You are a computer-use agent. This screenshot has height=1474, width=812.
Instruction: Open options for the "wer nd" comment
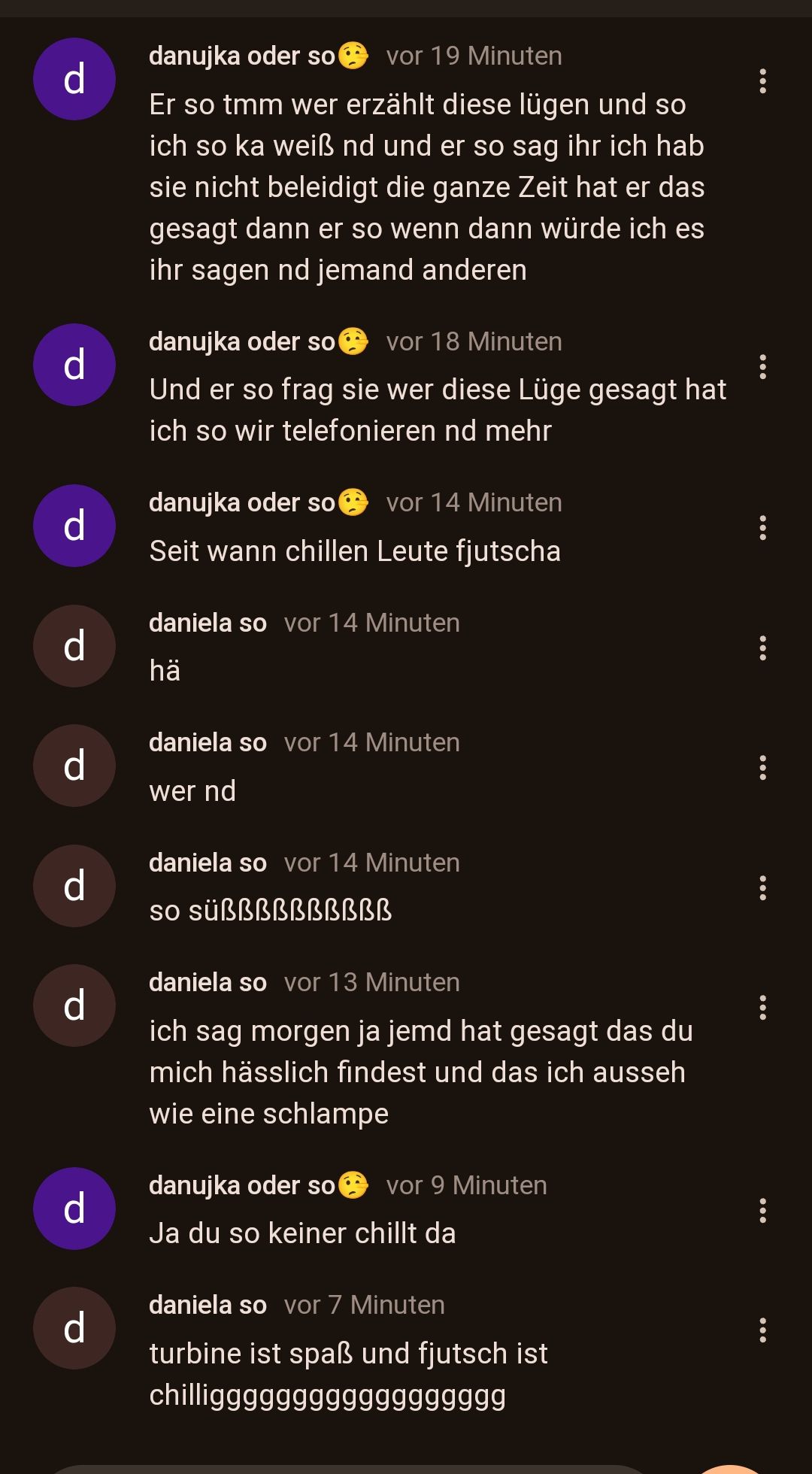coord(762,767)
